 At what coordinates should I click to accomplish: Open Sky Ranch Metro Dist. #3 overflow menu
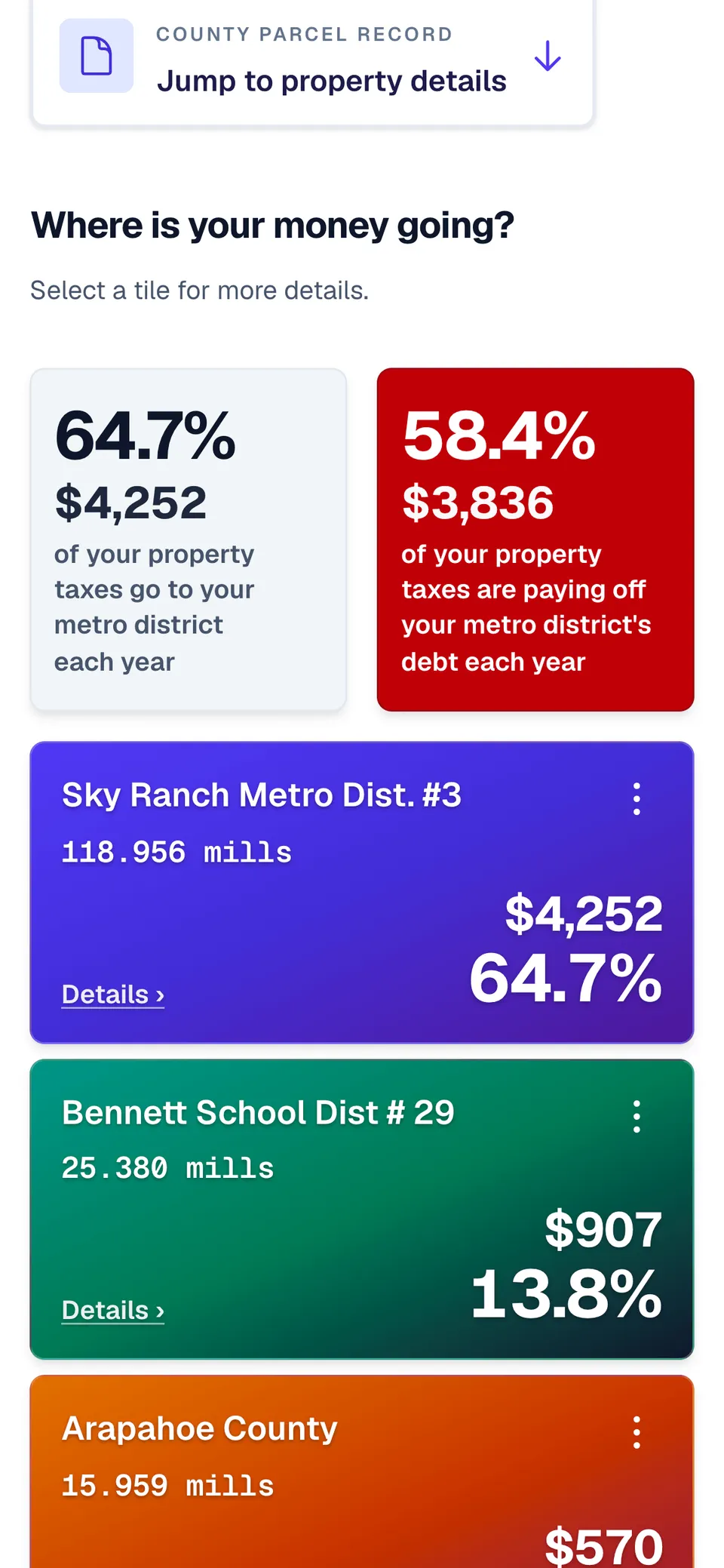point(637,798)
